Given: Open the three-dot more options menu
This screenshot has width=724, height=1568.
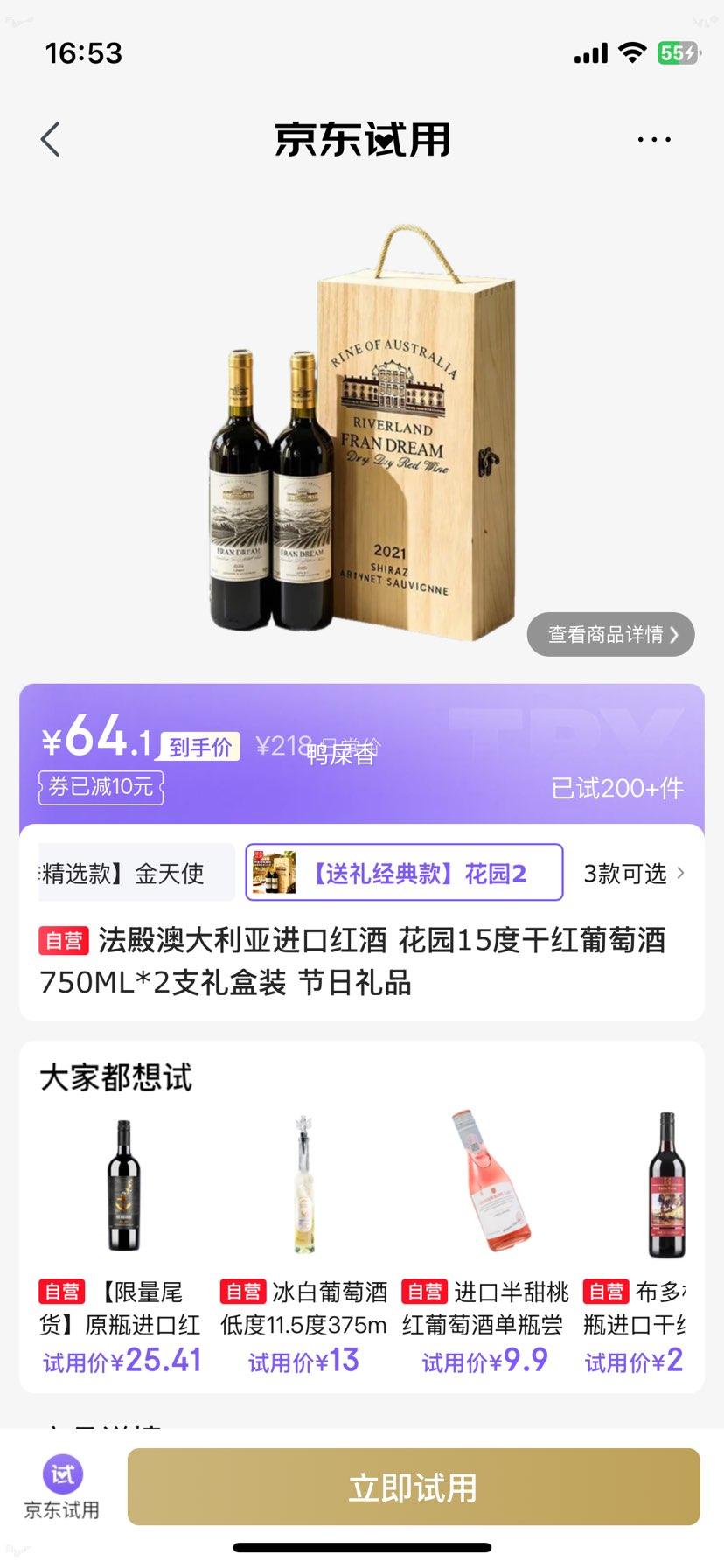Looking at the screenshot, I should (x=653, y=138).
